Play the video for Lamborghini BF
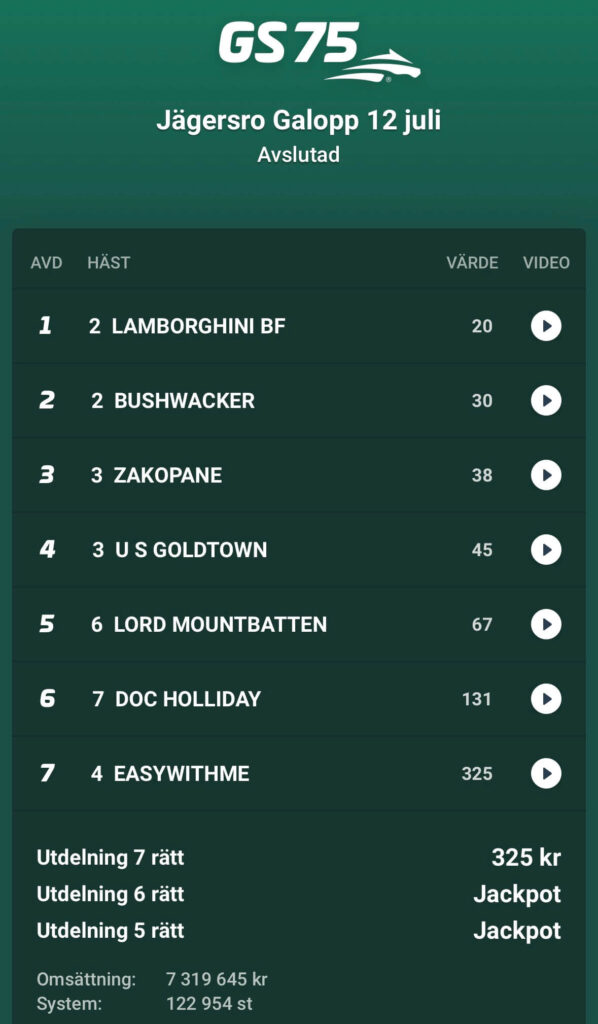Viewport: 598px width, 1024px height. point(546,326)
